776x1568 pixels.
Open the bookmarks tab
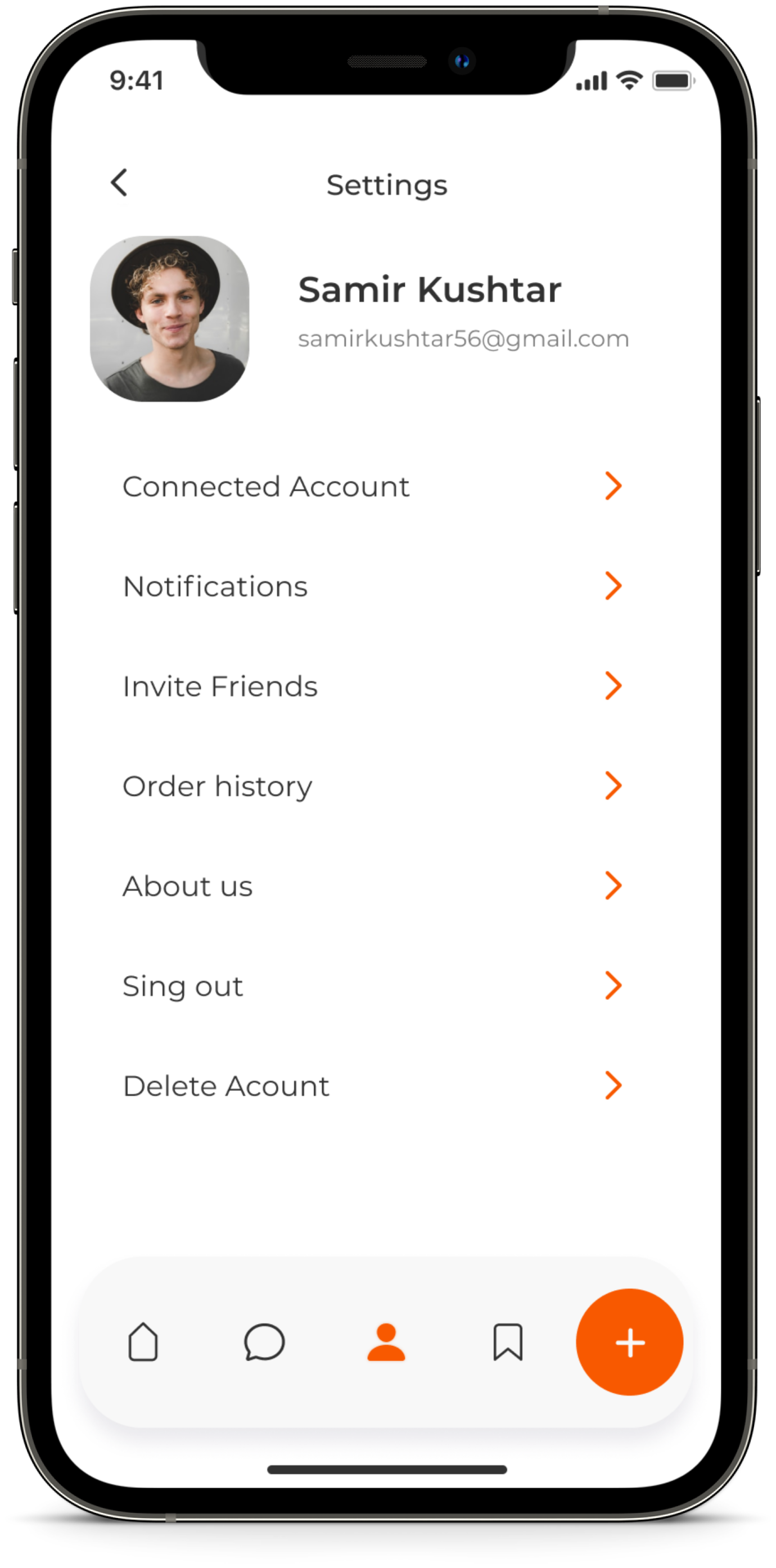point(508,1342)
